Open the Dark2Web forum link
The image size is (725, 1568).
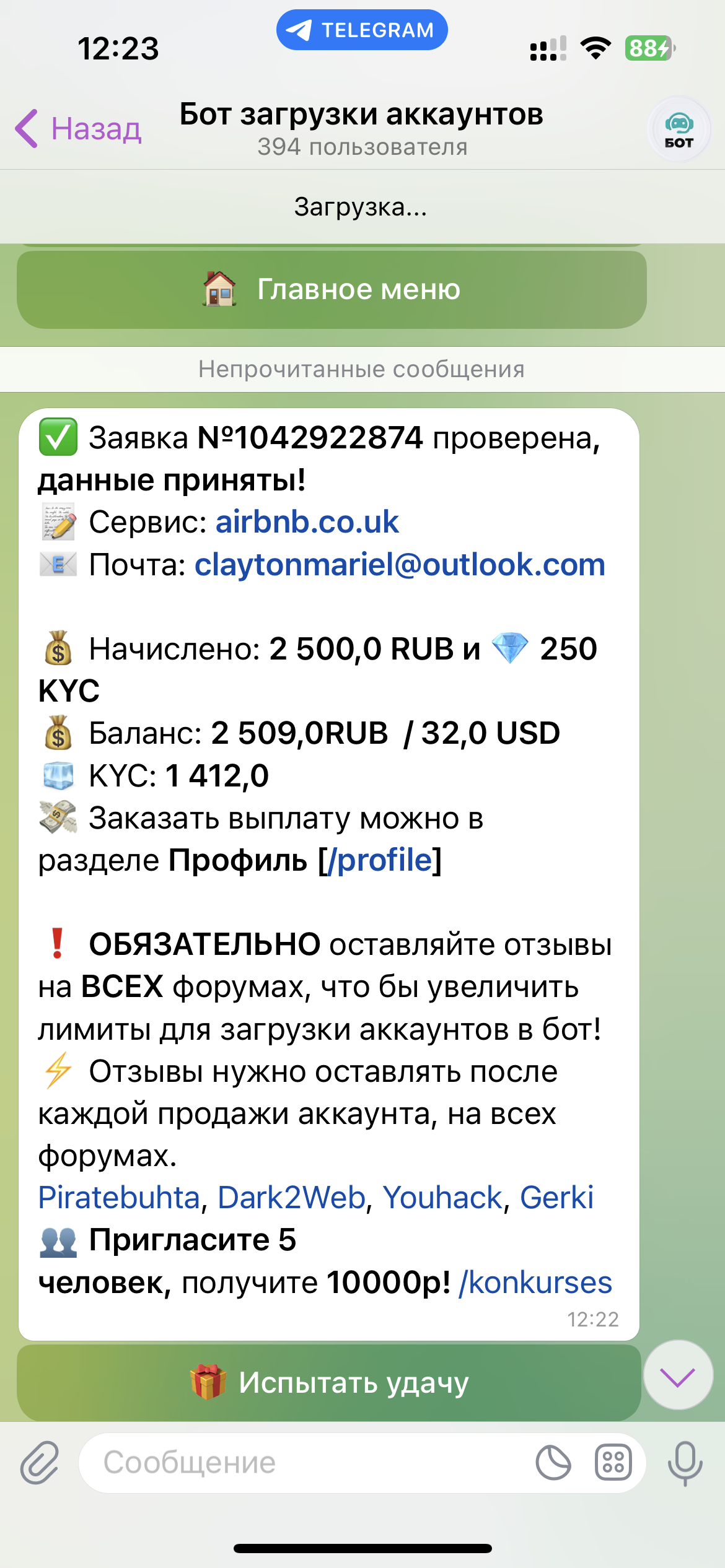(292, 1197)
